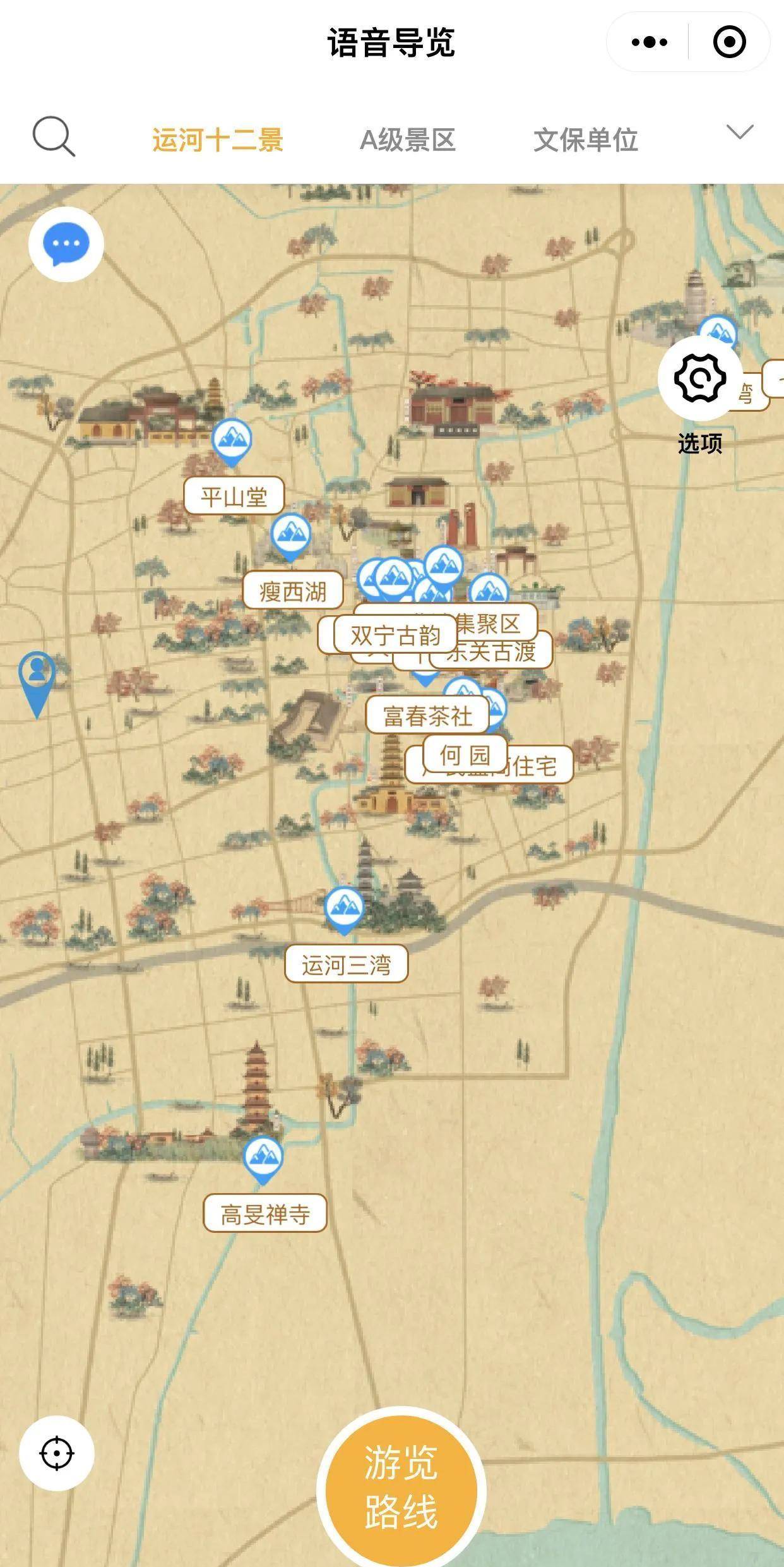Open the 双宁古韵 map label
Screen dimensions: 784x1567
click(x=395, y=635)
